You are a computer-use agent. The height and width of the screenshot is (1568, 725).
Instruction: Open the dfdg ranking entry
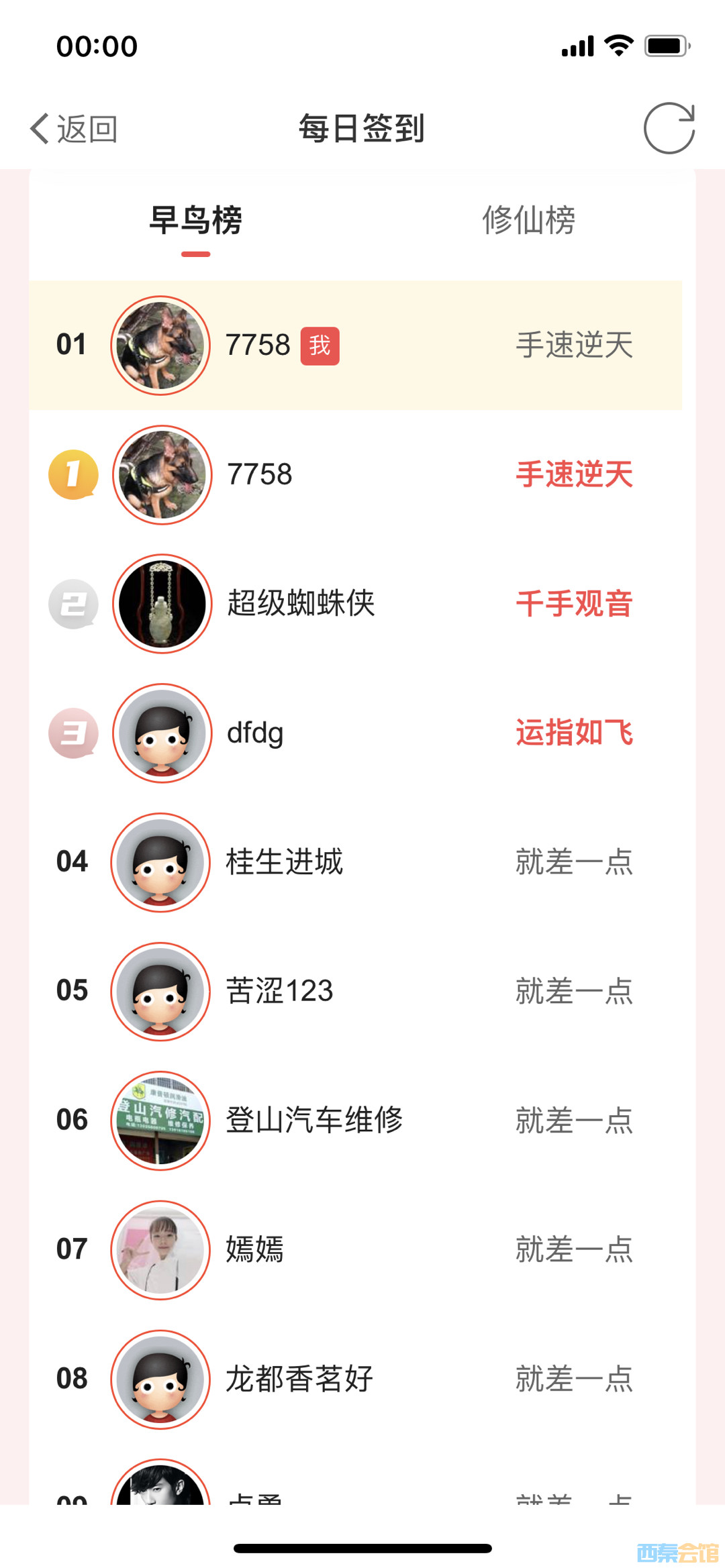click(x=356, y=733)
